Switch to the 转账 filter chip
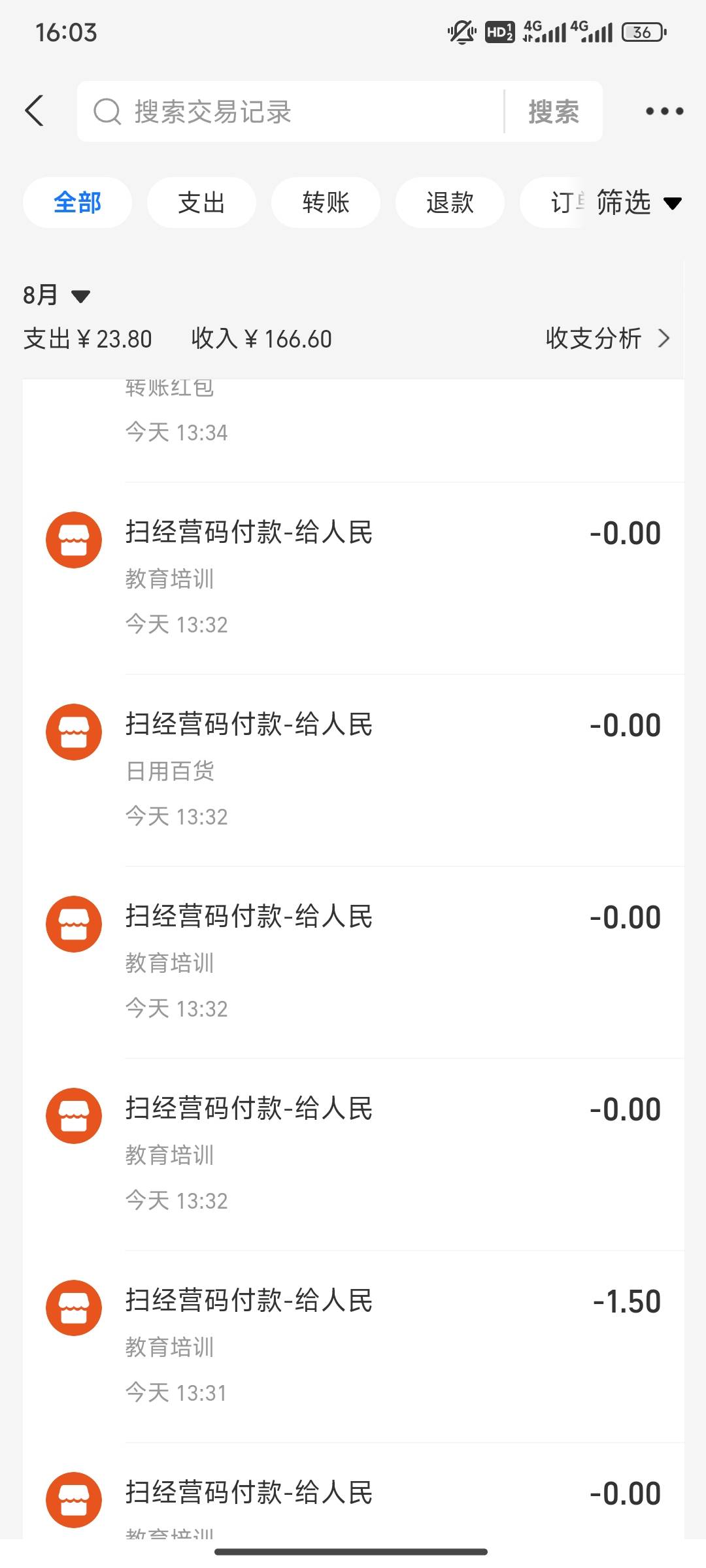The image size is (706, 1568). (x=326, y=203)
